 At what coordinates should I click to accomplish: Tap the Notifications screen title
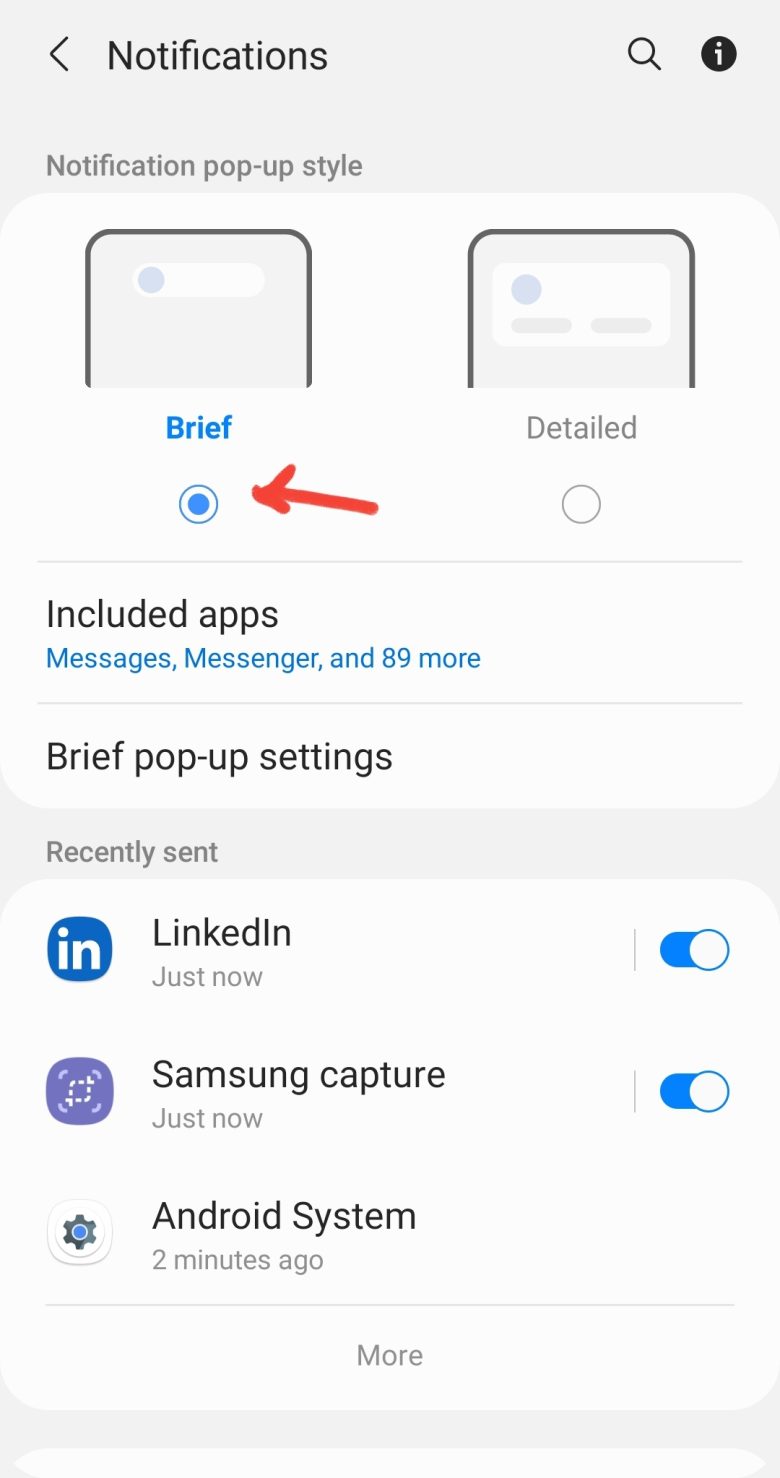(217, 55)
